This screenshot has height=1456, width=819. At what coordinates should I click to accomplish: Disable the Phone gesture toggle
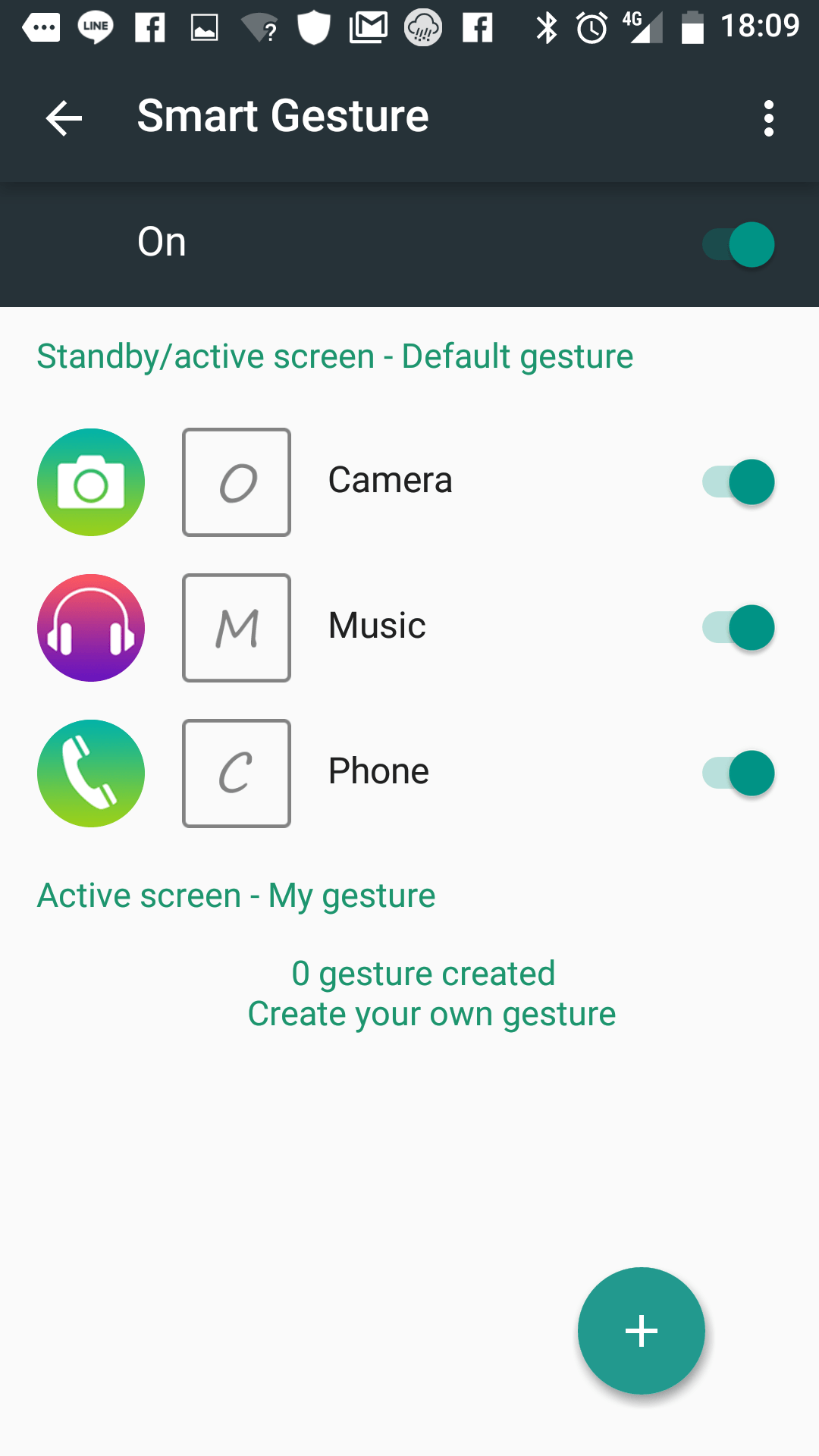point(738,773)
